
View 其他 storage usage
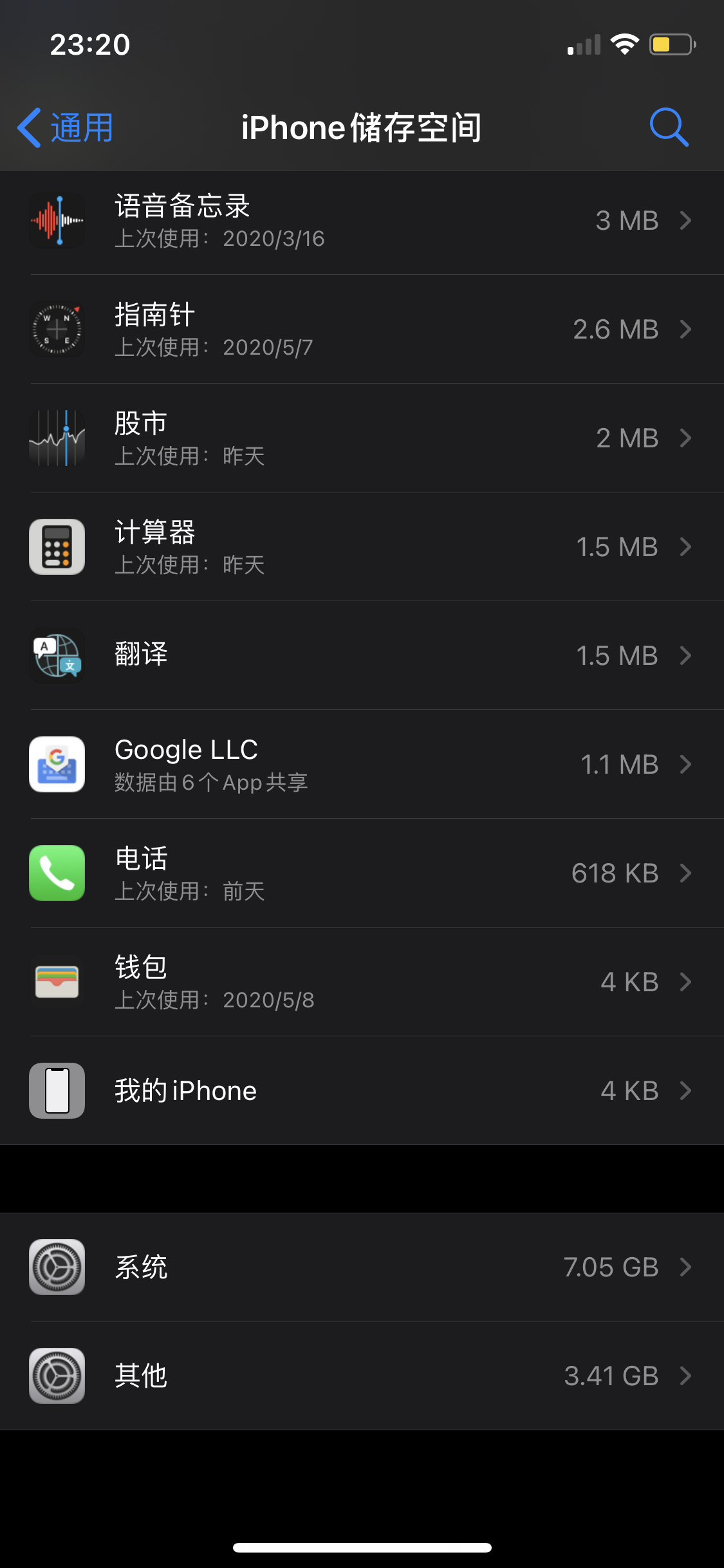tap(362, 1376)
